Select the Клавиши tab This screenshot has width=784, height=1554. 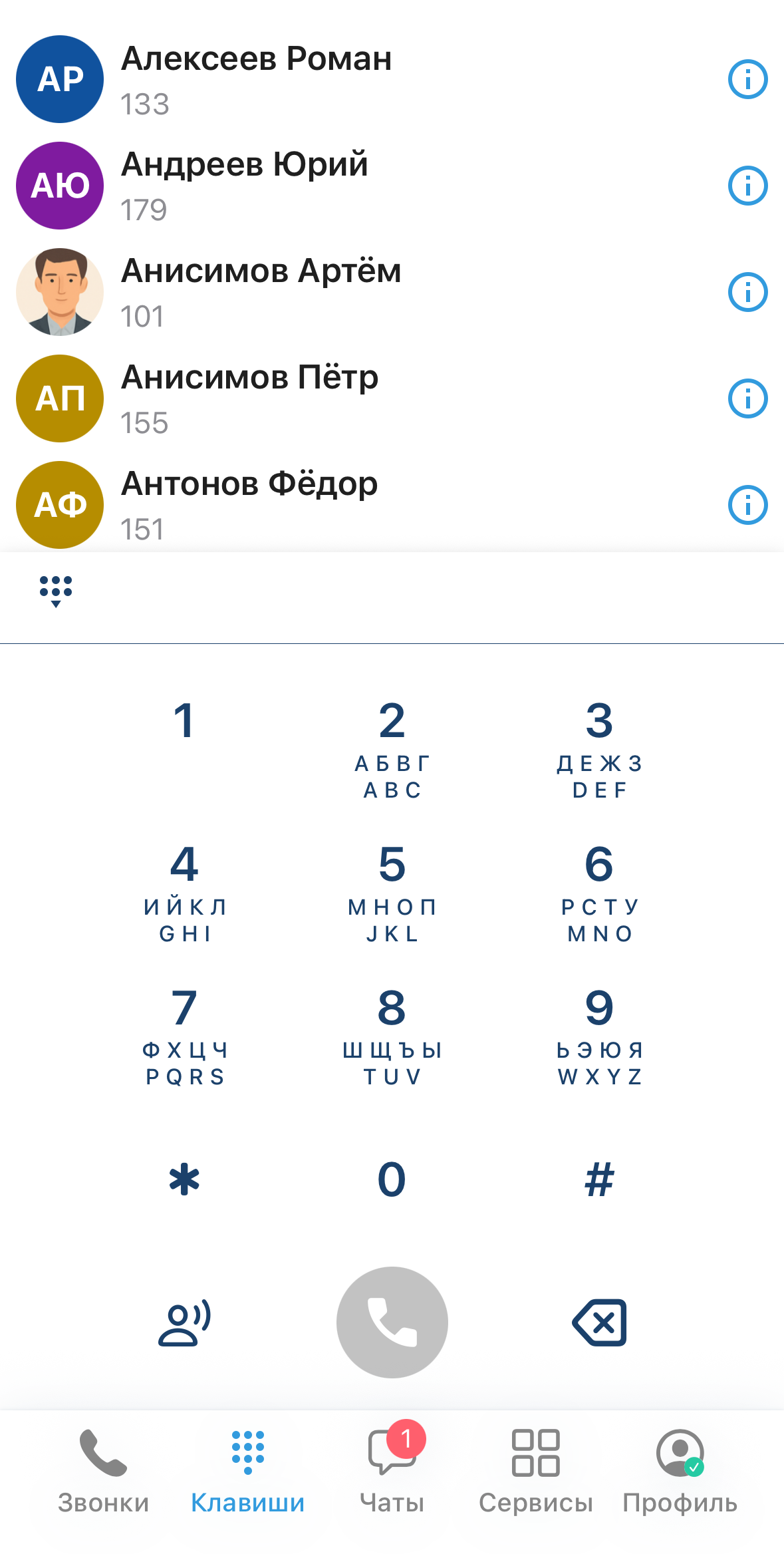tap(247, 1472)
